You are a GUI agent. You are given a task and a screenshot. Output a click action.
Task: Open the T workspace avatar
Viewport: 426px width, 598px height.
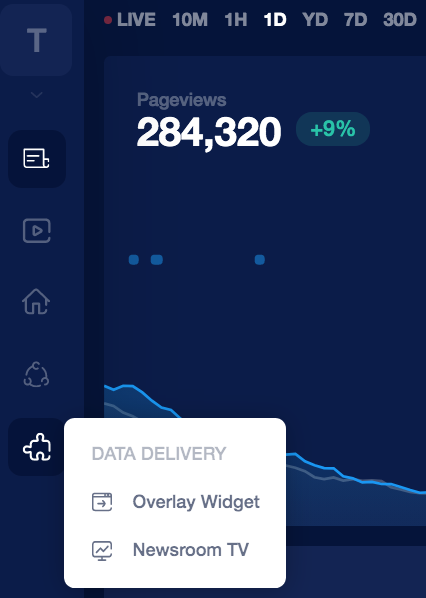click(36, 40)
